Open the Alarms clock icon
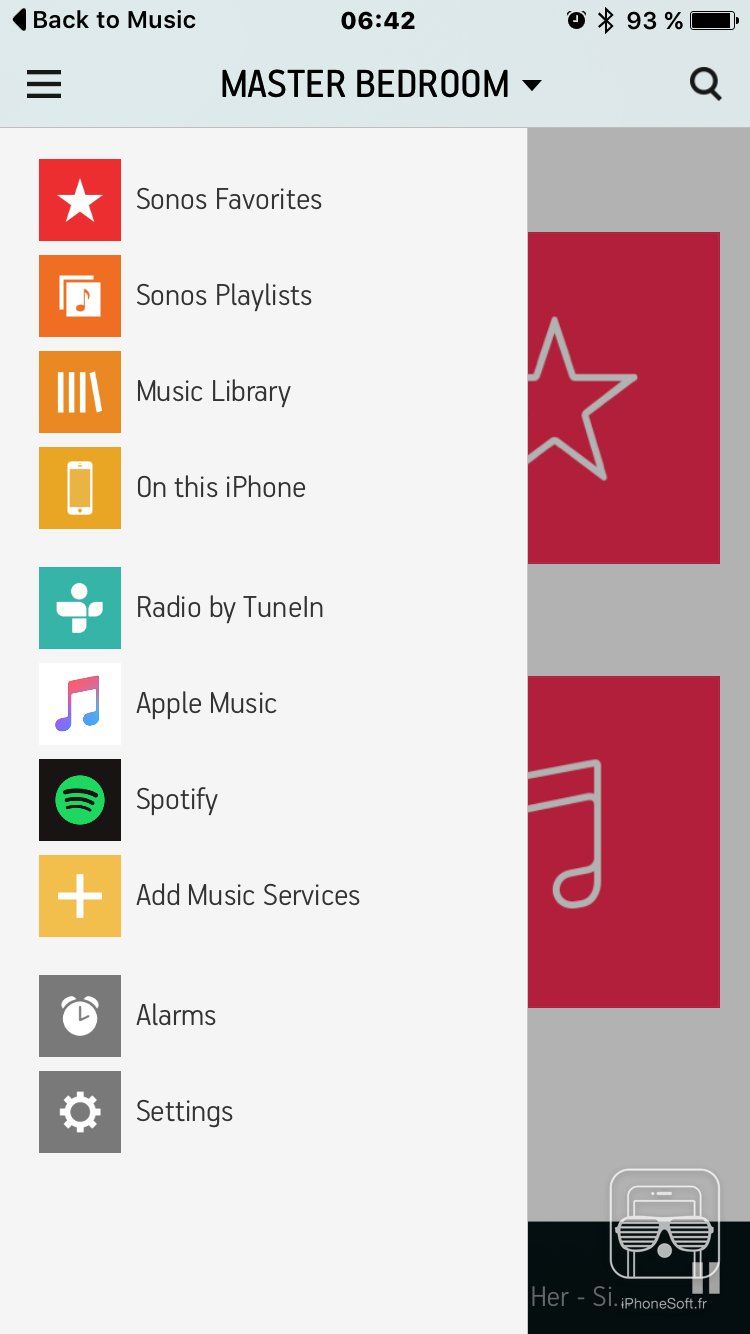 79,1015
